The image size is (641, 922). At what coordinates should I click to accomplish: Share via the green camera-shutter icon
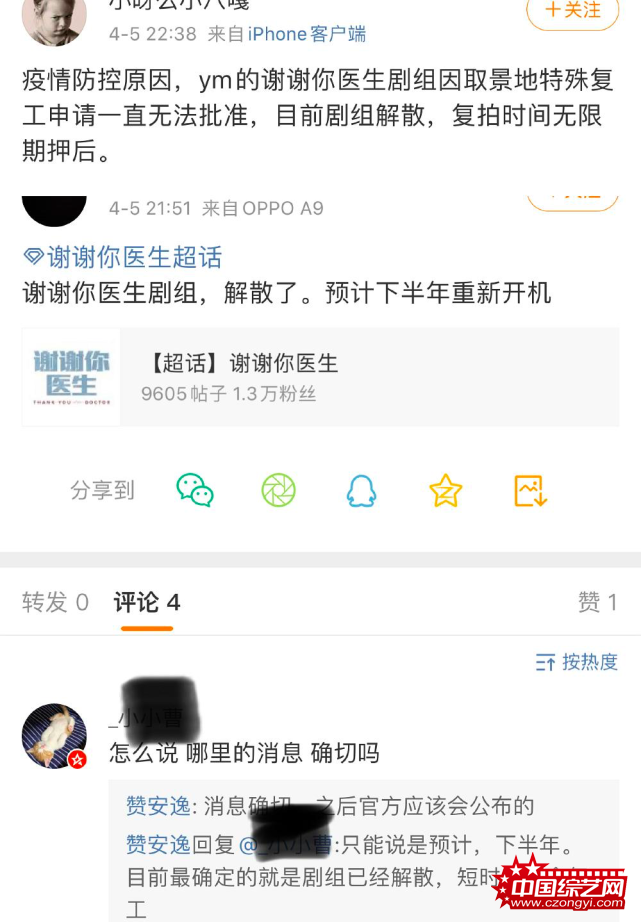(x=279, y=490)
